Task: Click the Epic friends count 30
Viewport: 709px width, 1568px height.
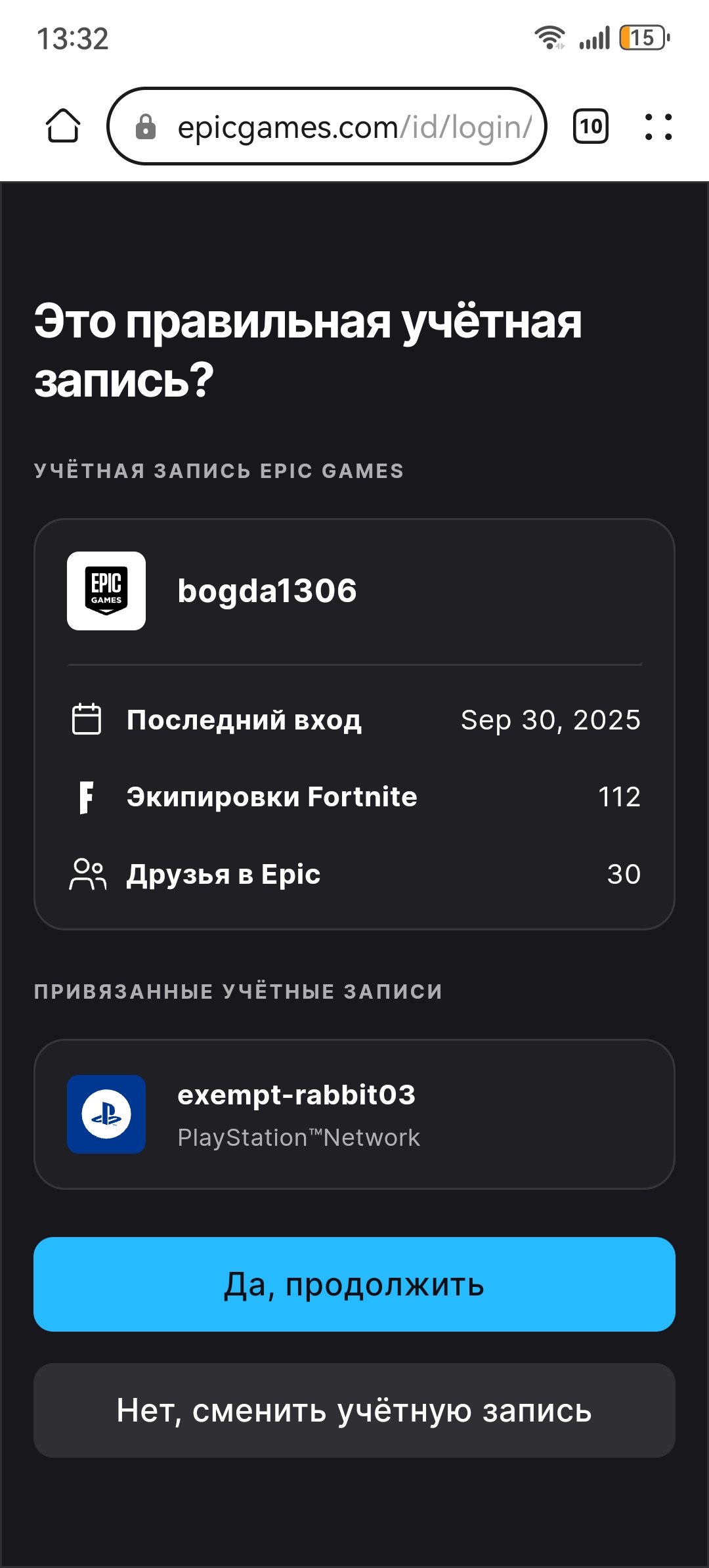Action: click(624, 873)
